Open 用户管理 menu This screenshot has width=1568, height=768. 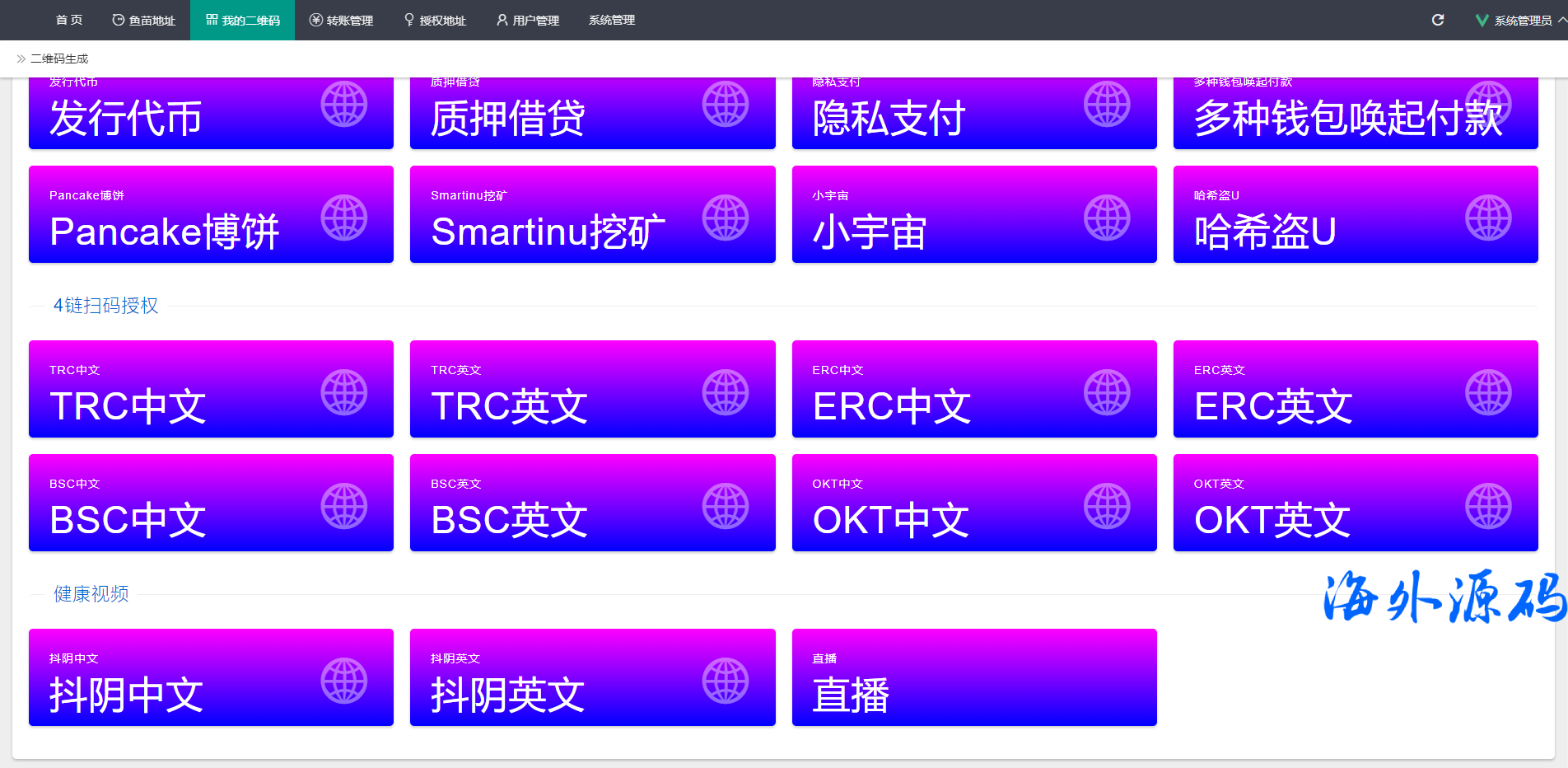[x=528, y=20]
